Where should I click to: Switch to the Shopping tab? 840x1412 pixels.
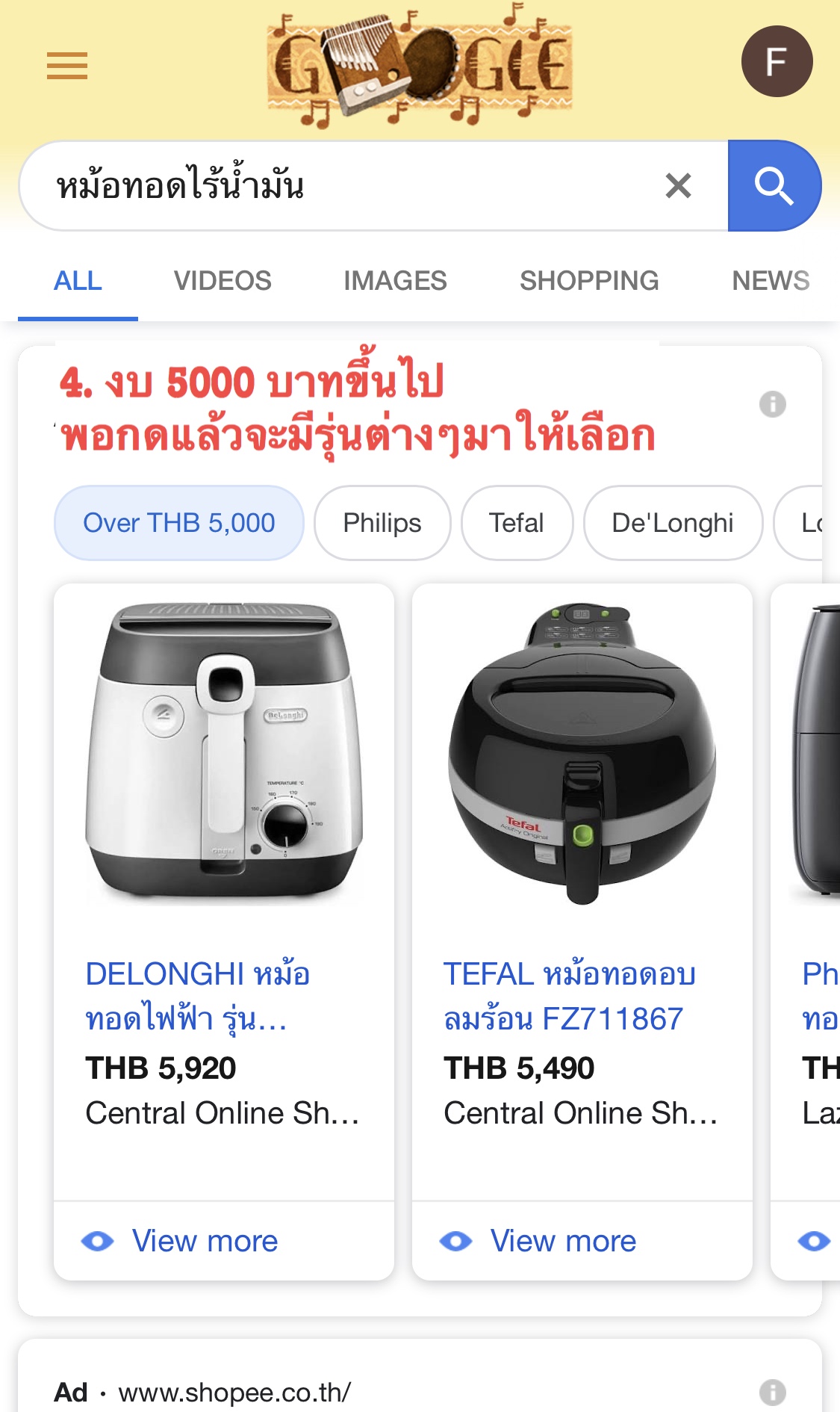[x=589, y=281]
